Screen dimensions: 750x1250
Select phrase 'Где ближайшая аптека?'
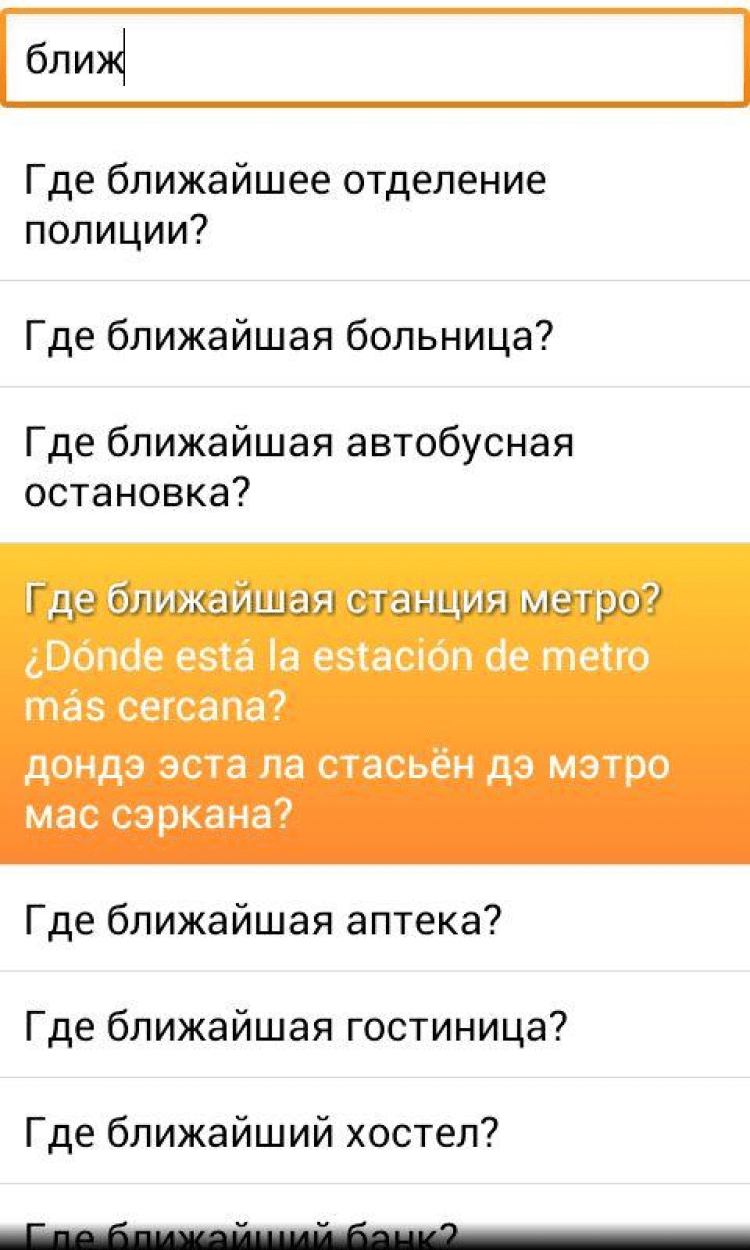click(375, 918)
